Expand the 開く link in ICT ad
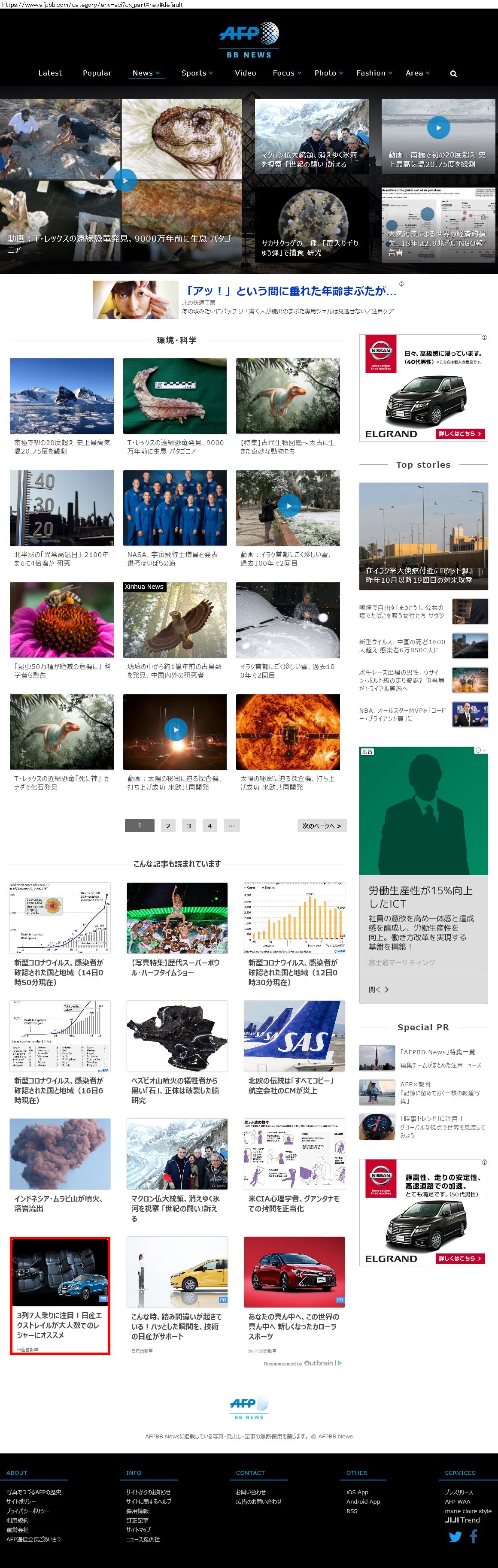 (x=377, y=989)
